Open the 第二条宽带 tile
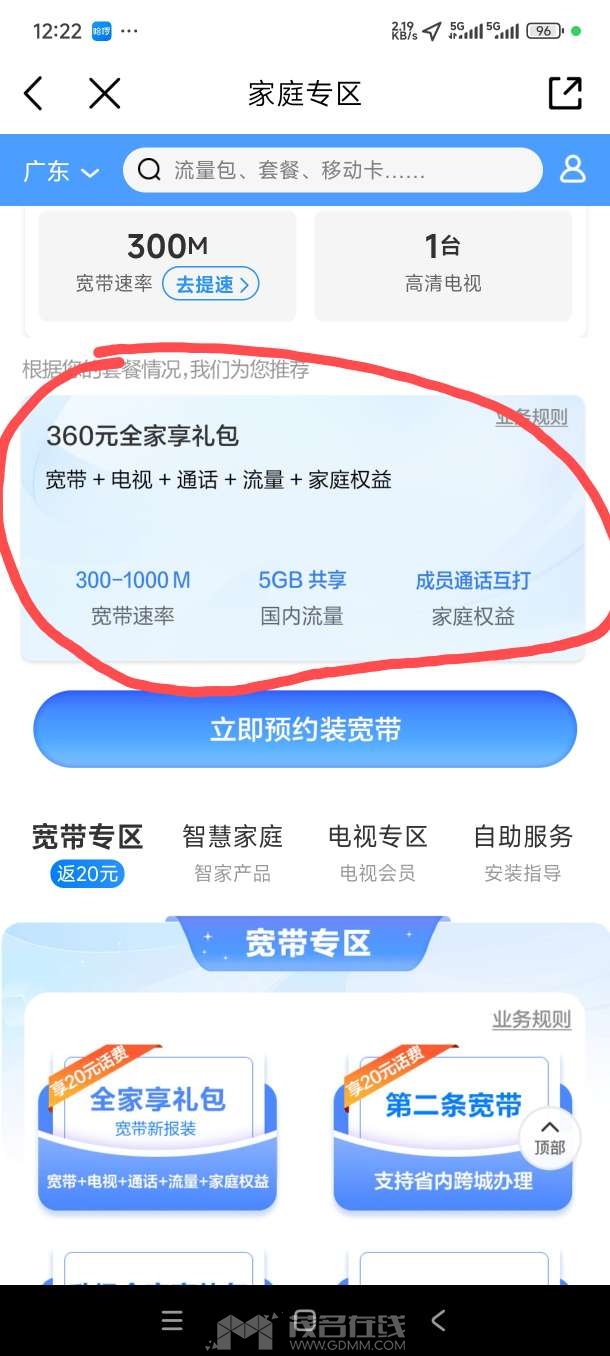Screen dimensions: 610x1356 [x=452, y=1130]
